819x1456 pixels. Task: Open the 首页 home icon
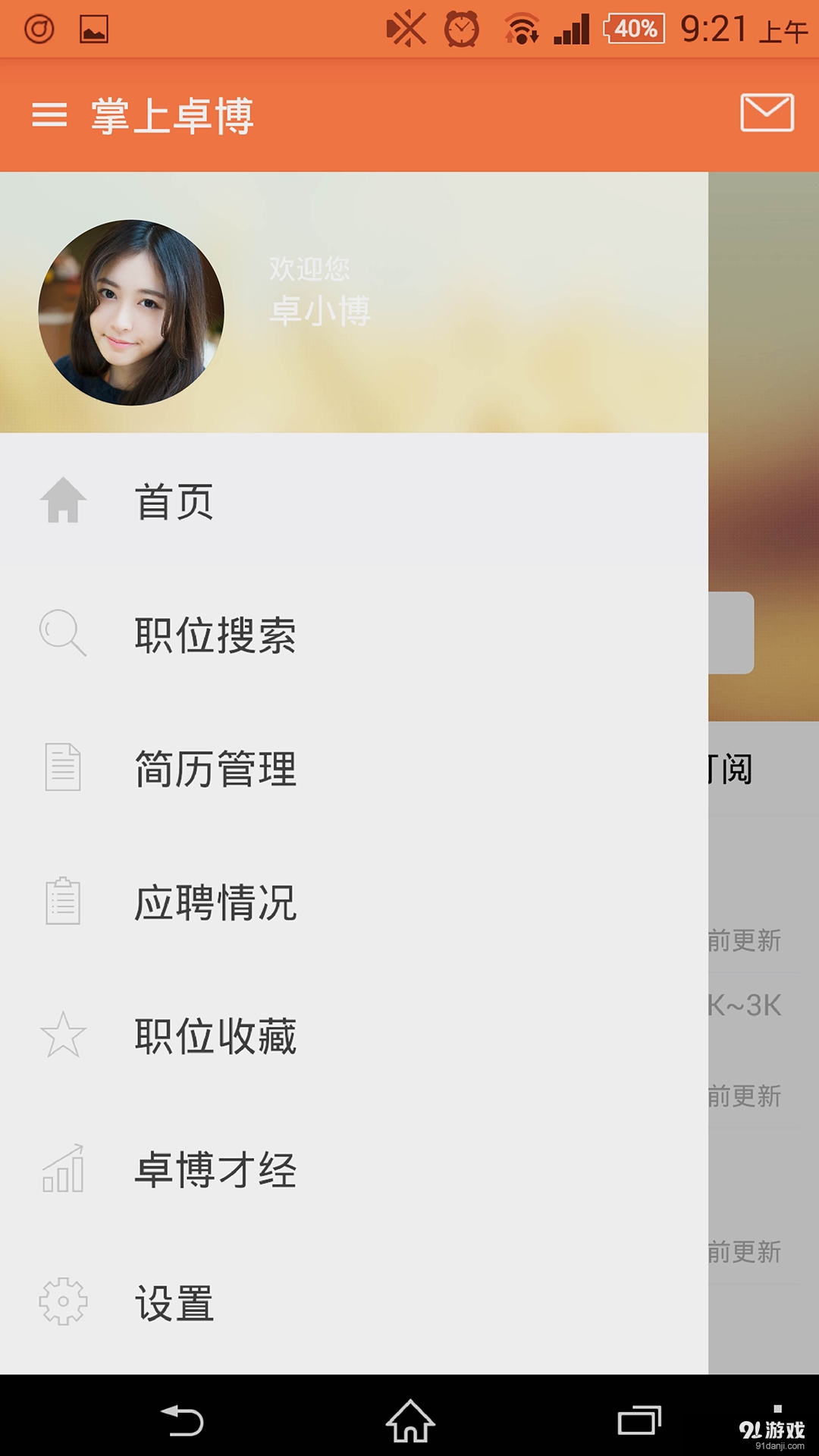point(64,500)
